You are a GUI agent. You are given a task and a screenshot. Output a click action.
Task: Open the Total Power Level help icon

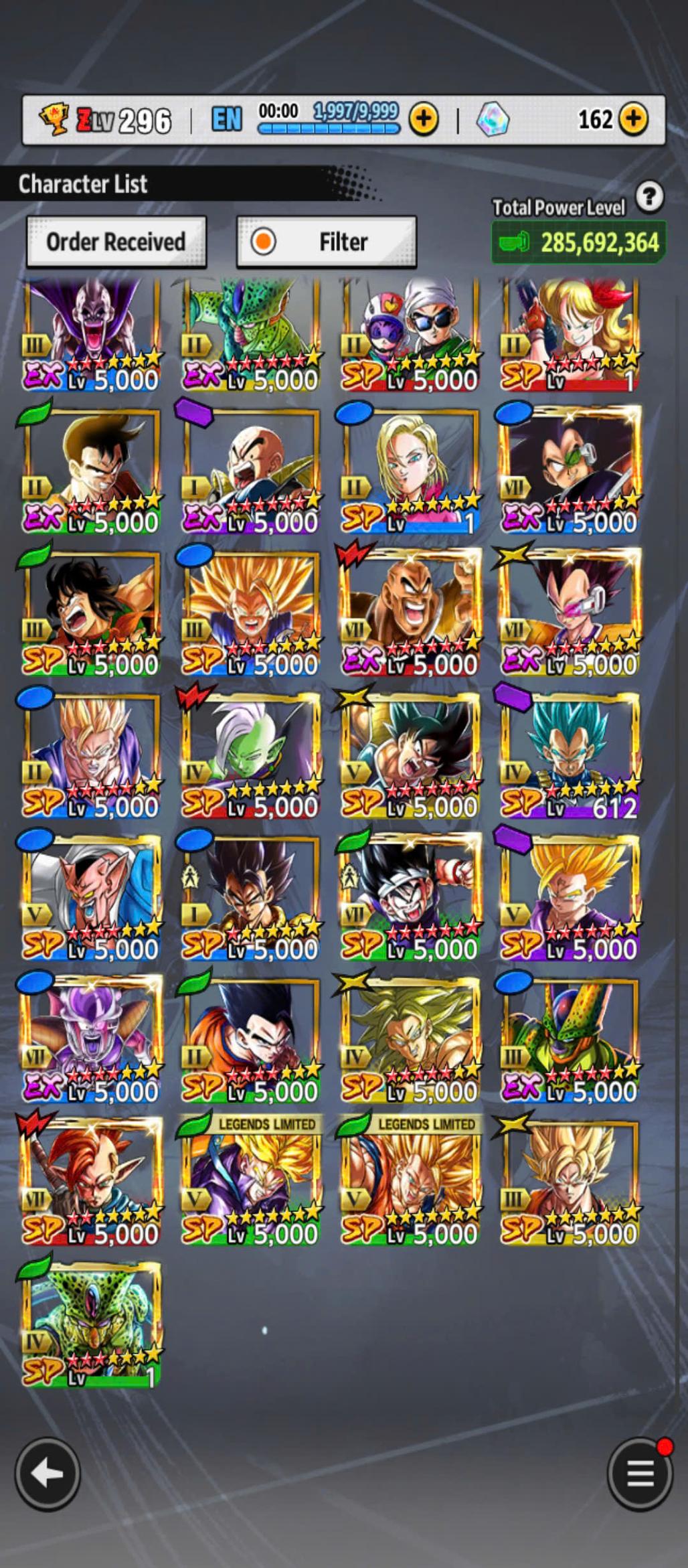coord(649,197)
